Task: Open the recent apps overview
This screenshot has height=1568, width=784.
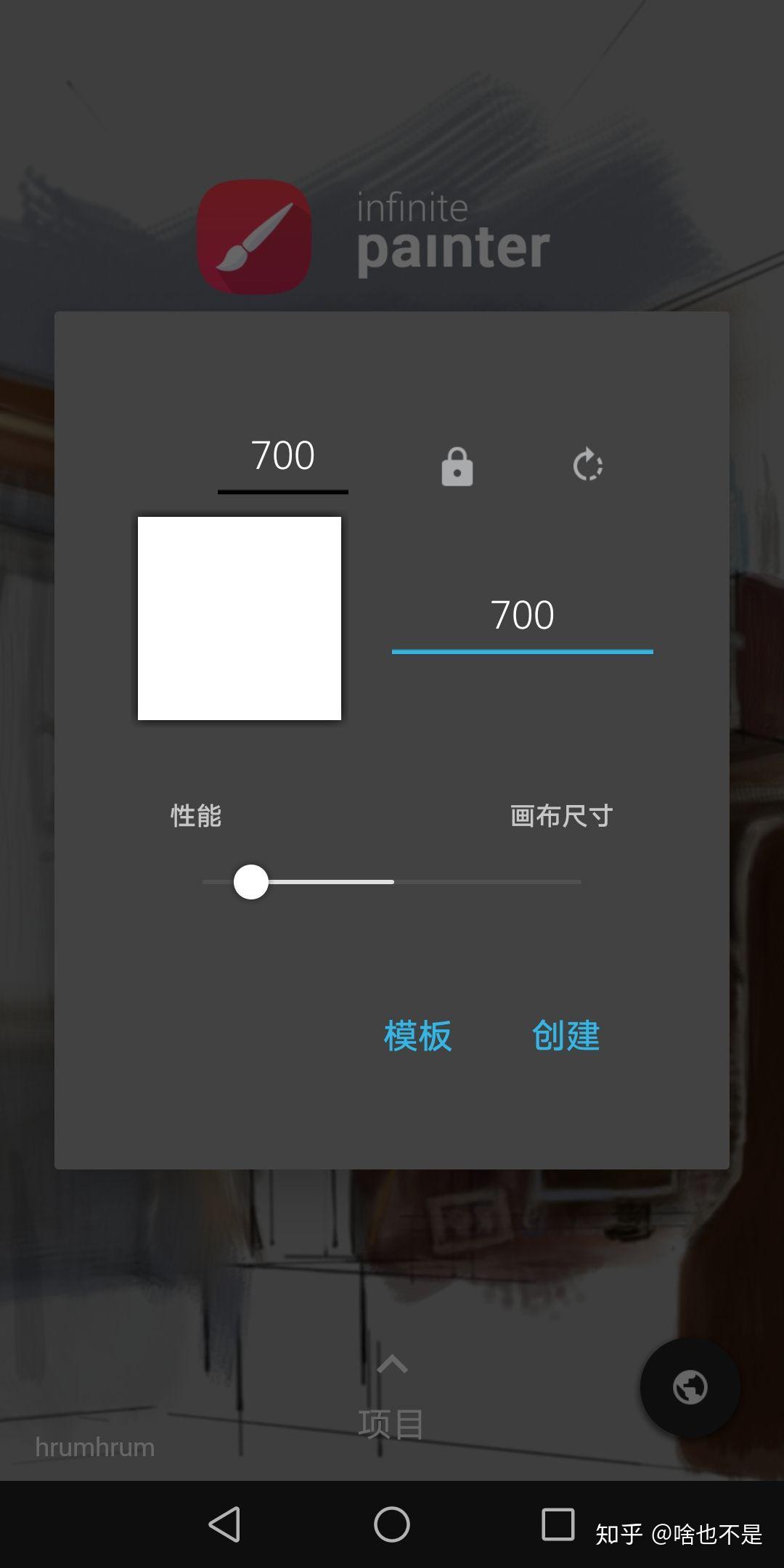Action: pyautogui.click(x=558, y=1524)
